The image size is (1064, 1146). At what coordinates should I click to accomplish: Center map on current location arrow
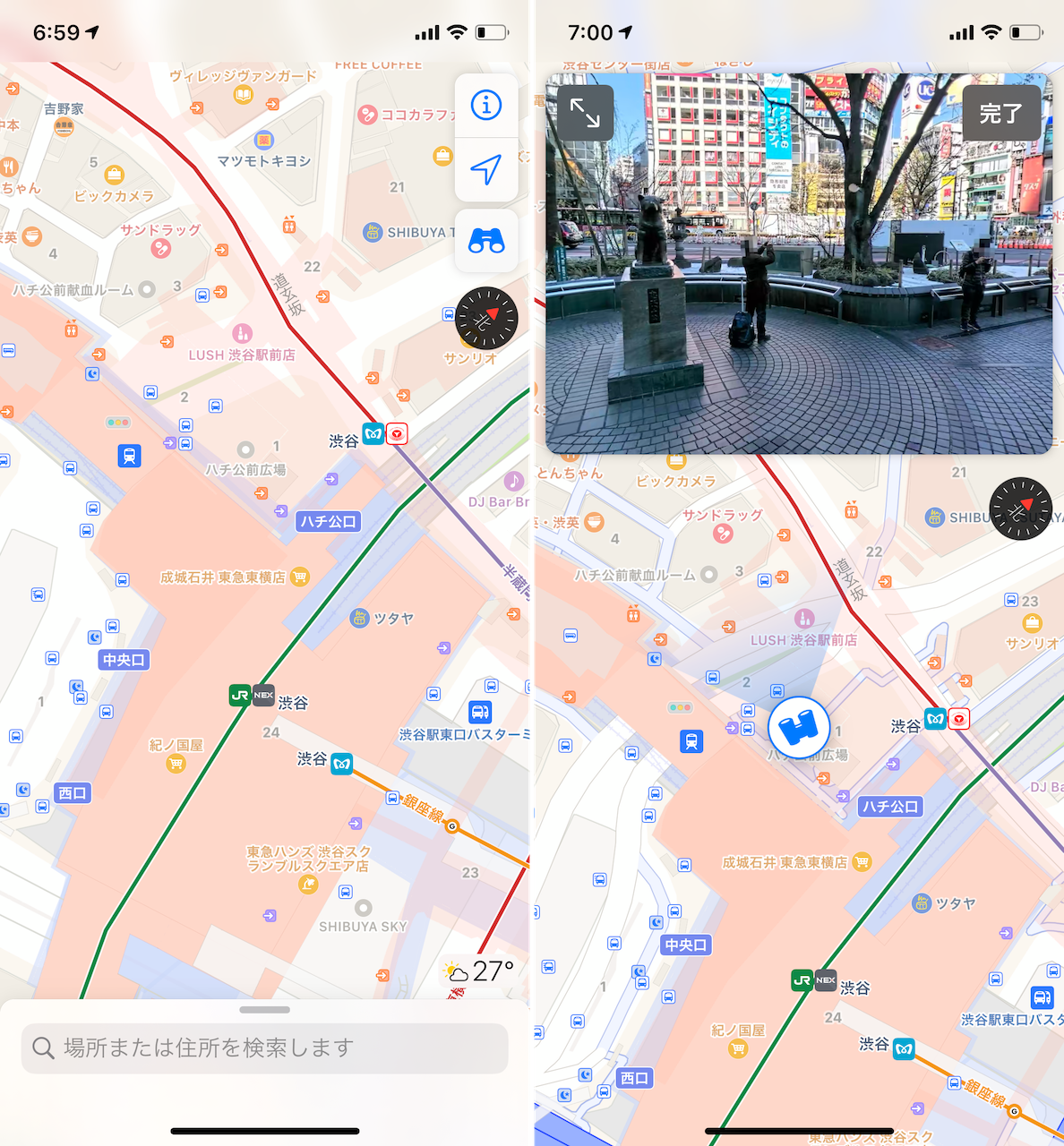[x=486, y=169]
